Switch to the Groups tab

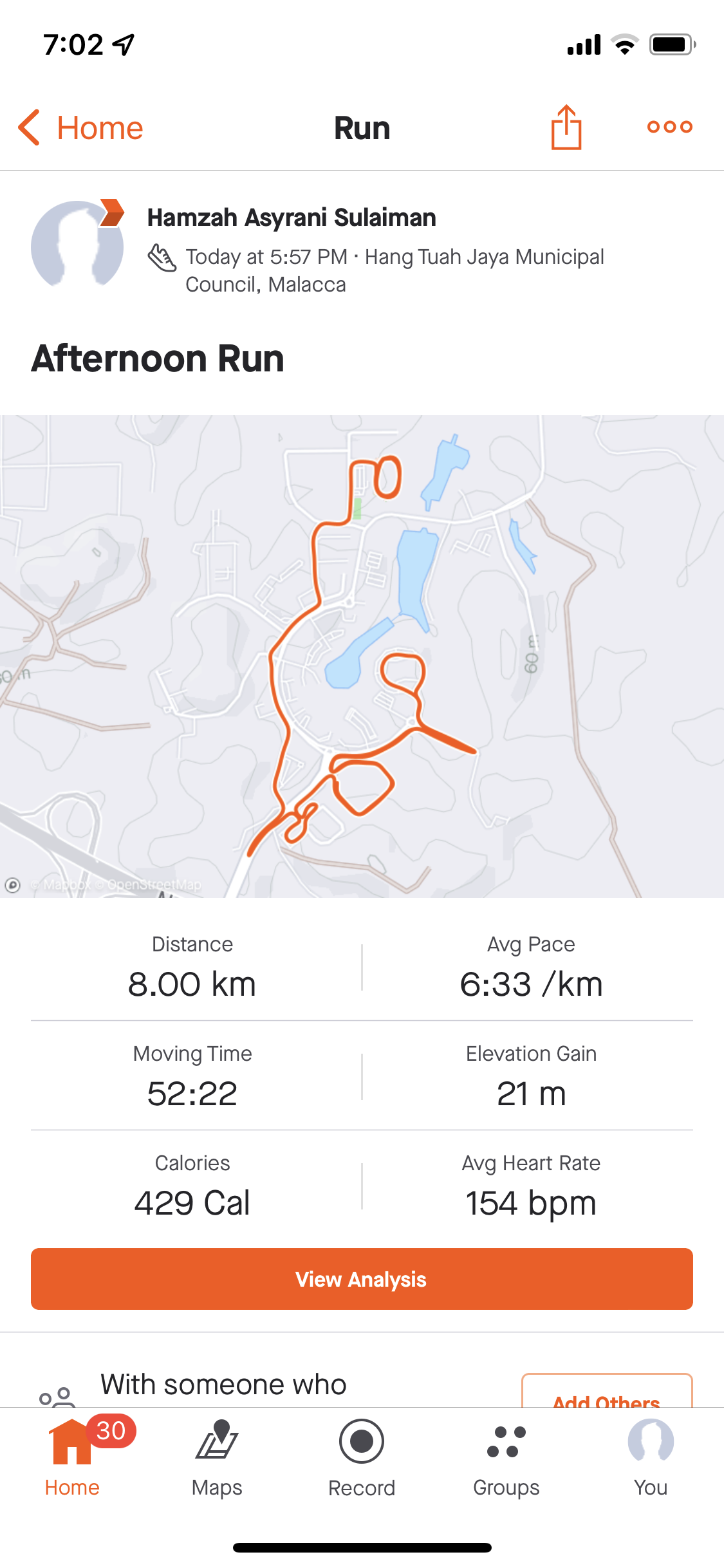click(506, 1459)
